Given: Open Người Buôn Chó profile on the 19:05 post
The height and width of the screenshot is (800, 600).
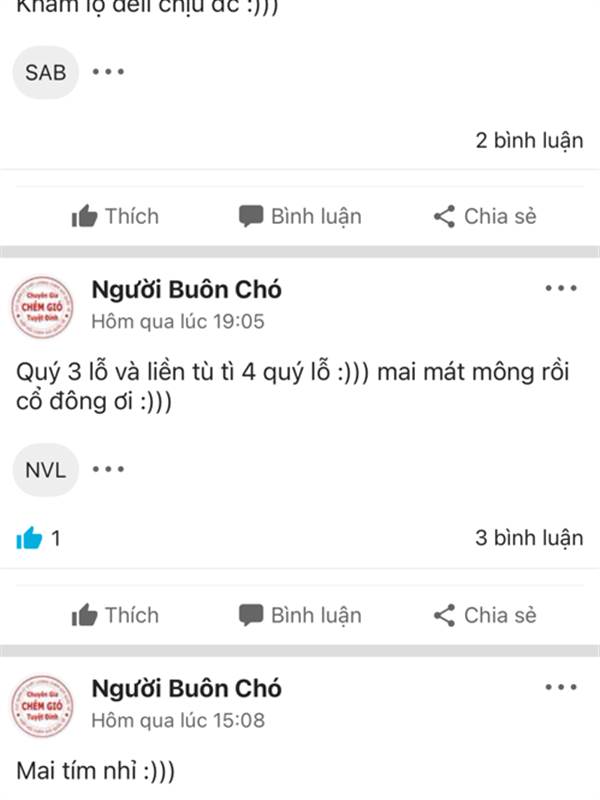Looking at the screenshot, I should click(x=186, y=290).
